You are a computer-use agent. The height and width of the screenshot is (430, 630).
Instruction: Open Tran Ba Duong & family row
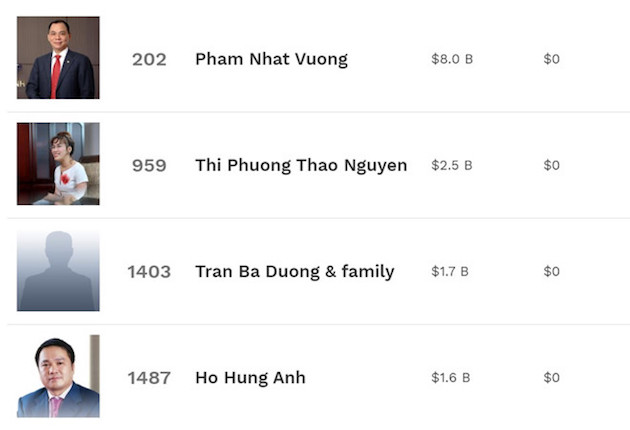tap(294, 271)
